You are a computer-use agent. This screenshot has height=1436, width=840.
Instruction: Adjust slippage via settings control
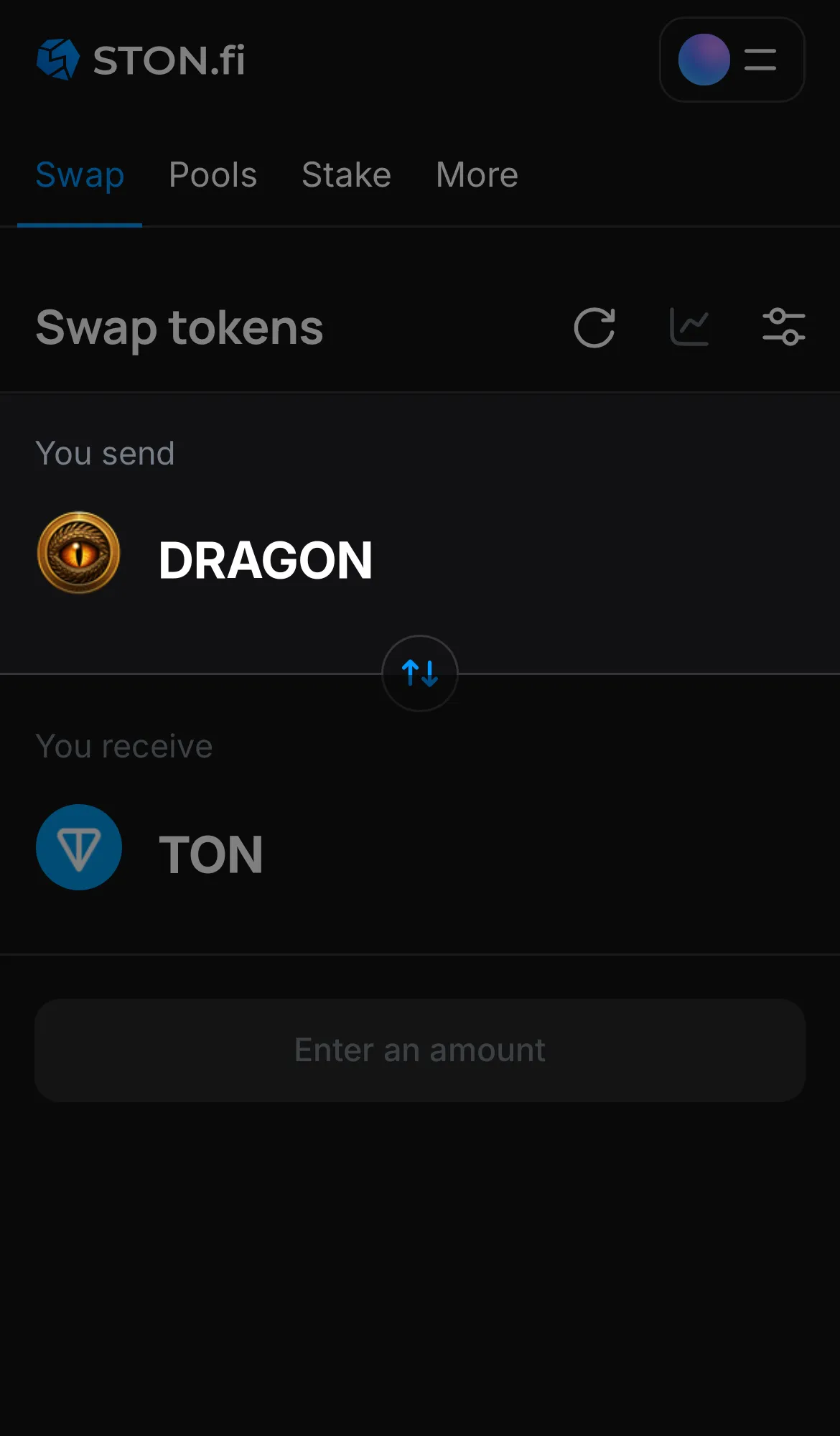coord(783,327)
